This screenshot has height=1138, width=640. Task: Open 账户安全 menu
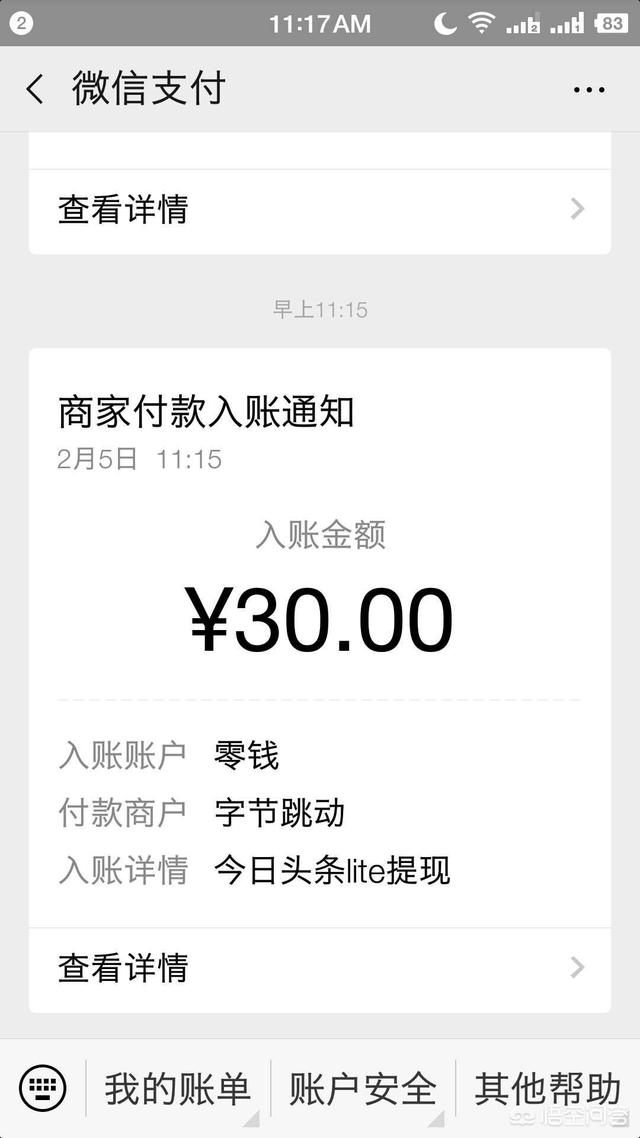(363, 1089)
